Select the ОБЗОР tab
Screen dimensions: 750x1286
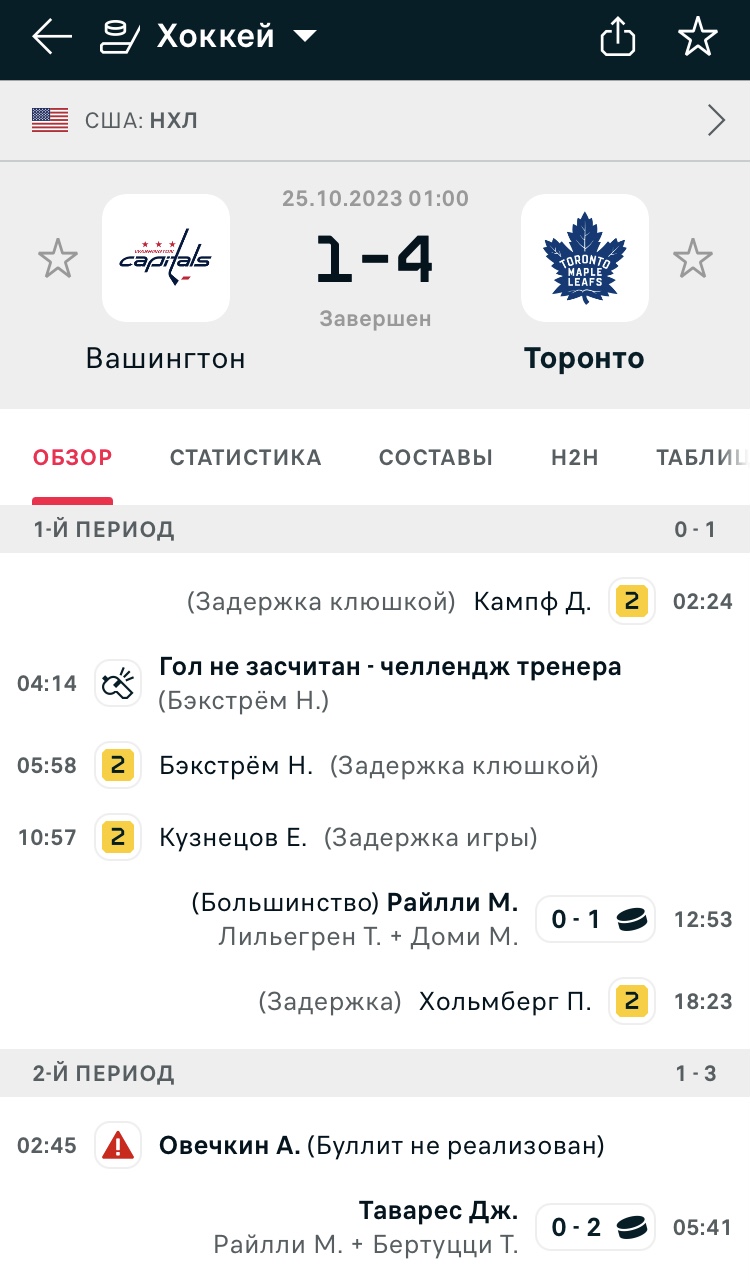pos(73,458)
